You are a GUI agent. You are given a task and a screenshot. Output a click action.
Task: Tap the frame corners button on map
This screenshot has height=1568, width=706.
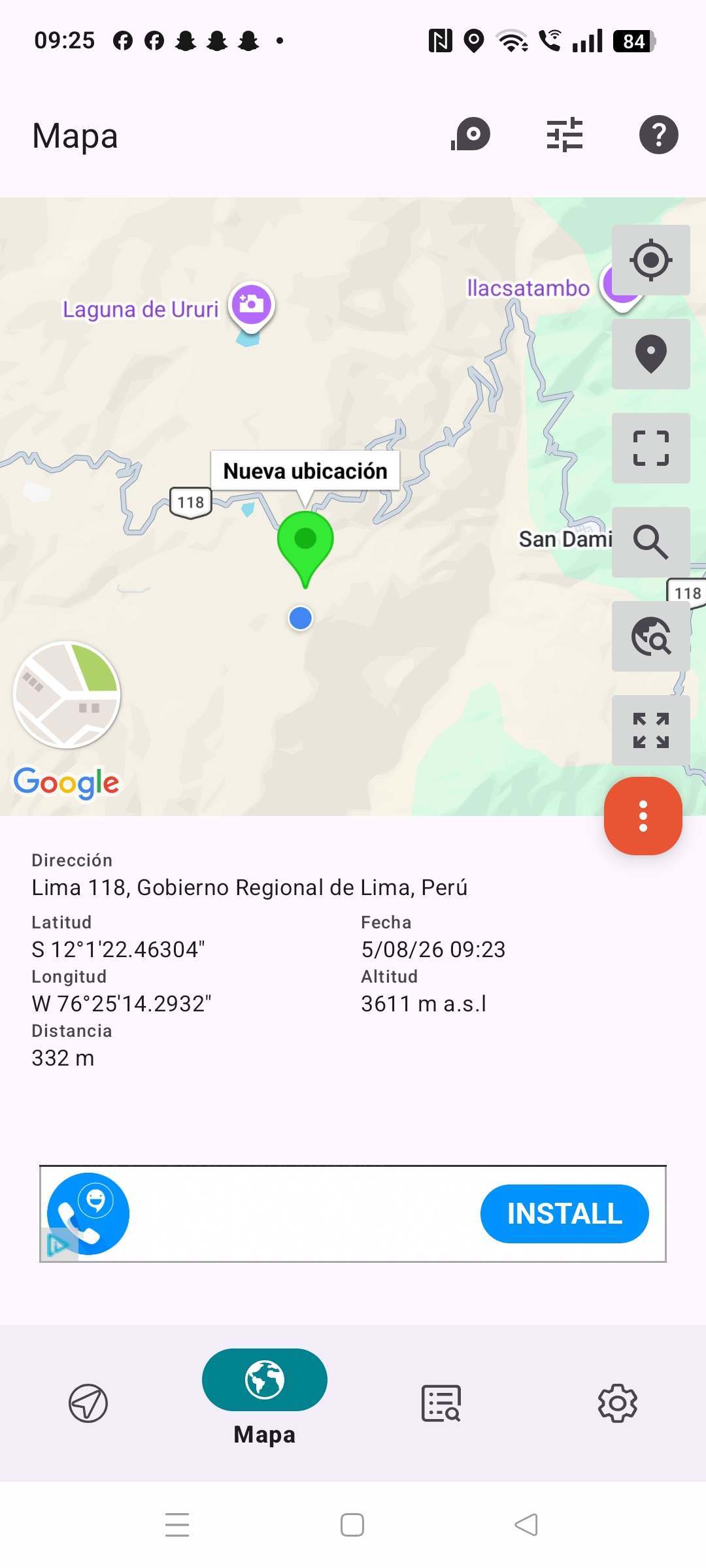pyautogui.click(x=651, y=448)
